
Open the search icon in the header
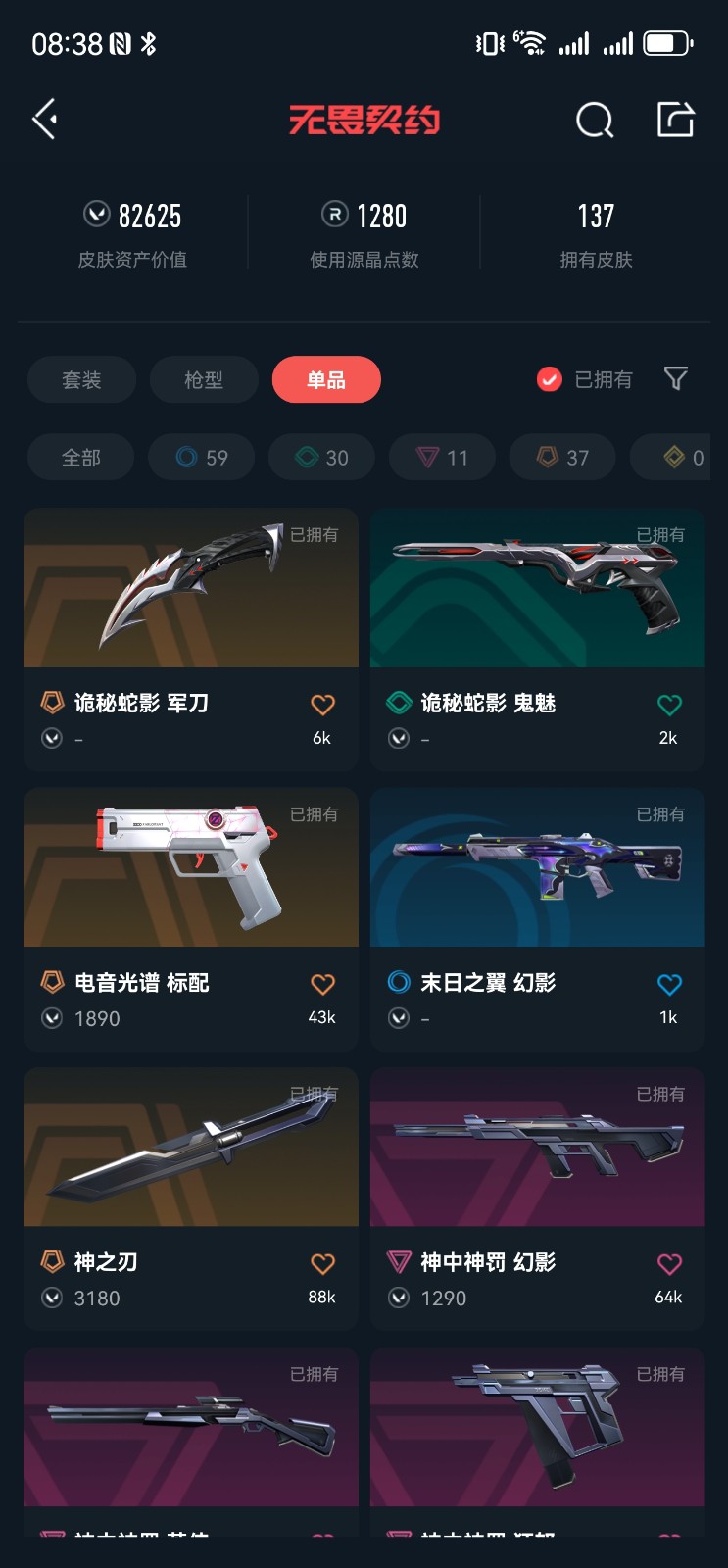pos(594,121)
